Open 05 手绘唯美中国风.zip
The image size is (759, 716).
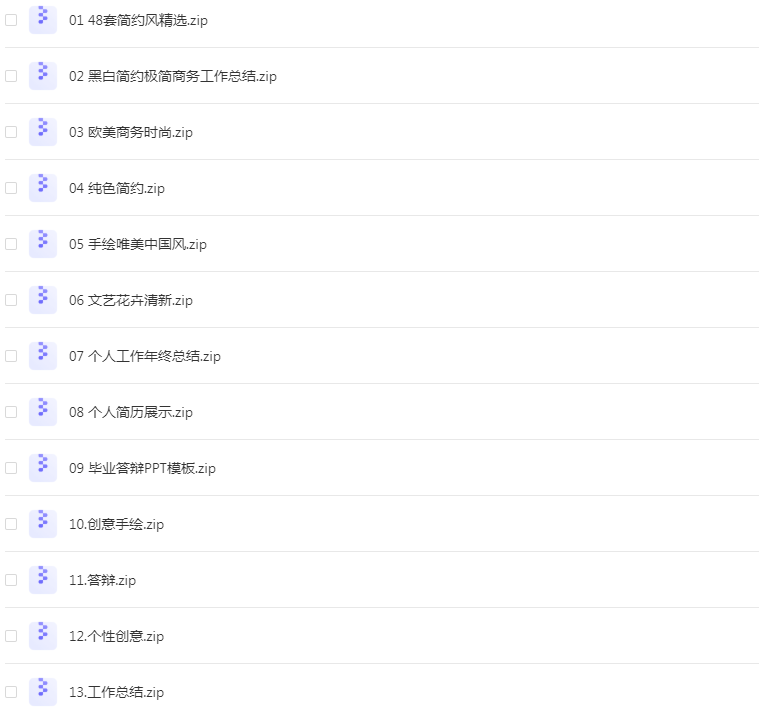[x=138, y=244]
